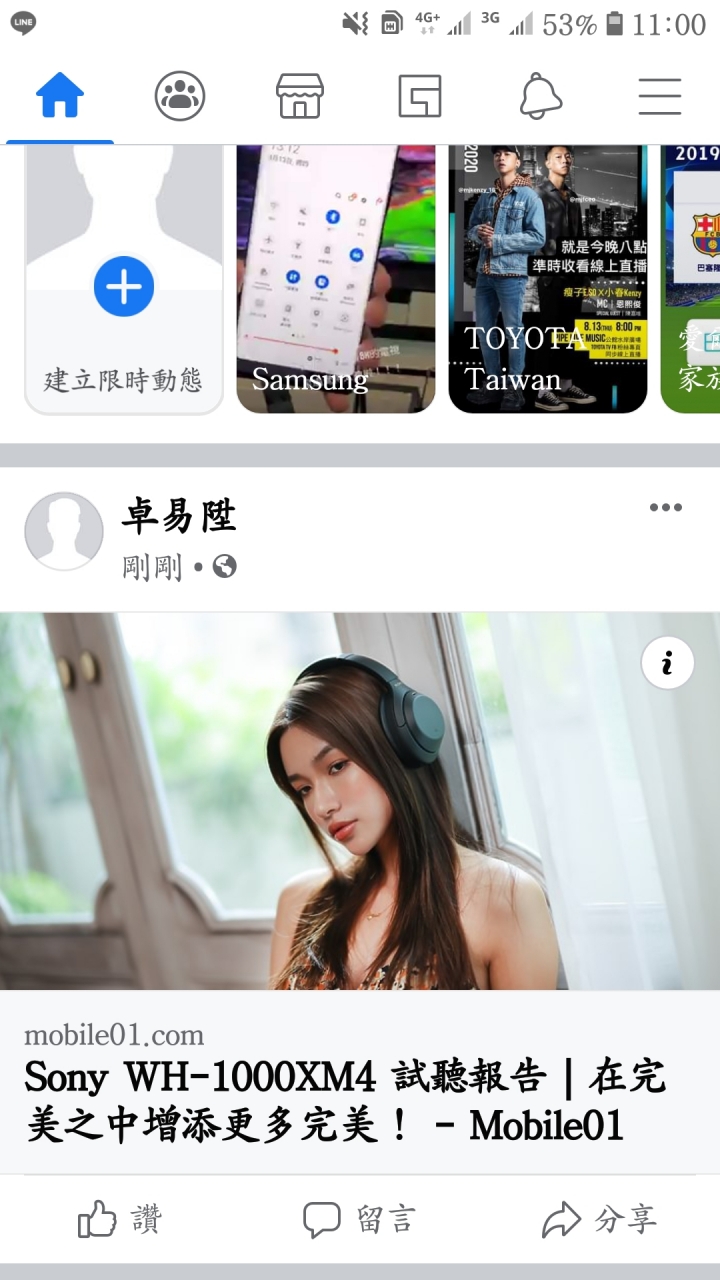Open the Groups tab
This screenshot has width=720, height=1280.
coord(180,97)
